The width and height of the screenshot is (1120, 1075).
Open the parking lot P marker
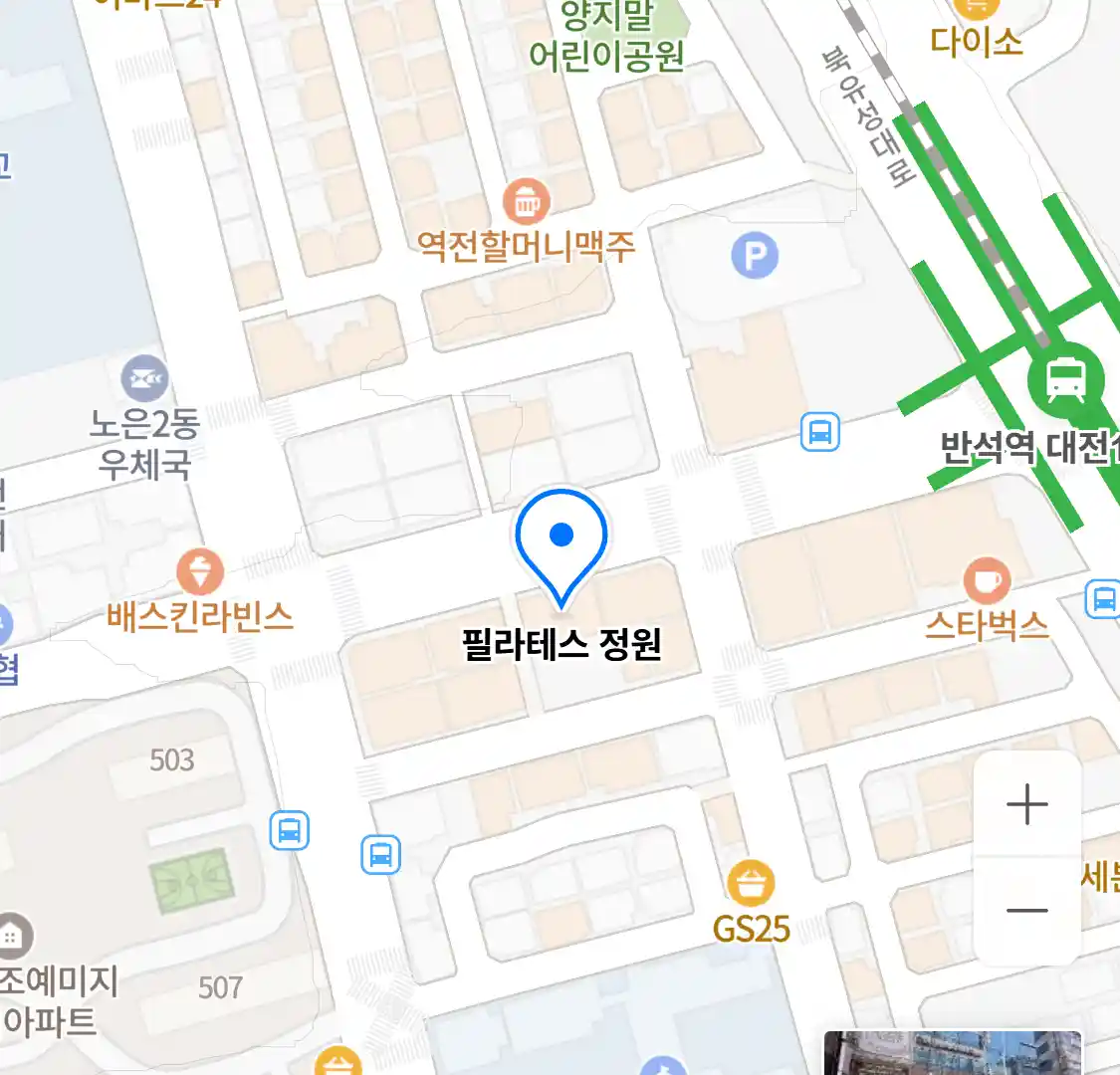click(755, 257)
